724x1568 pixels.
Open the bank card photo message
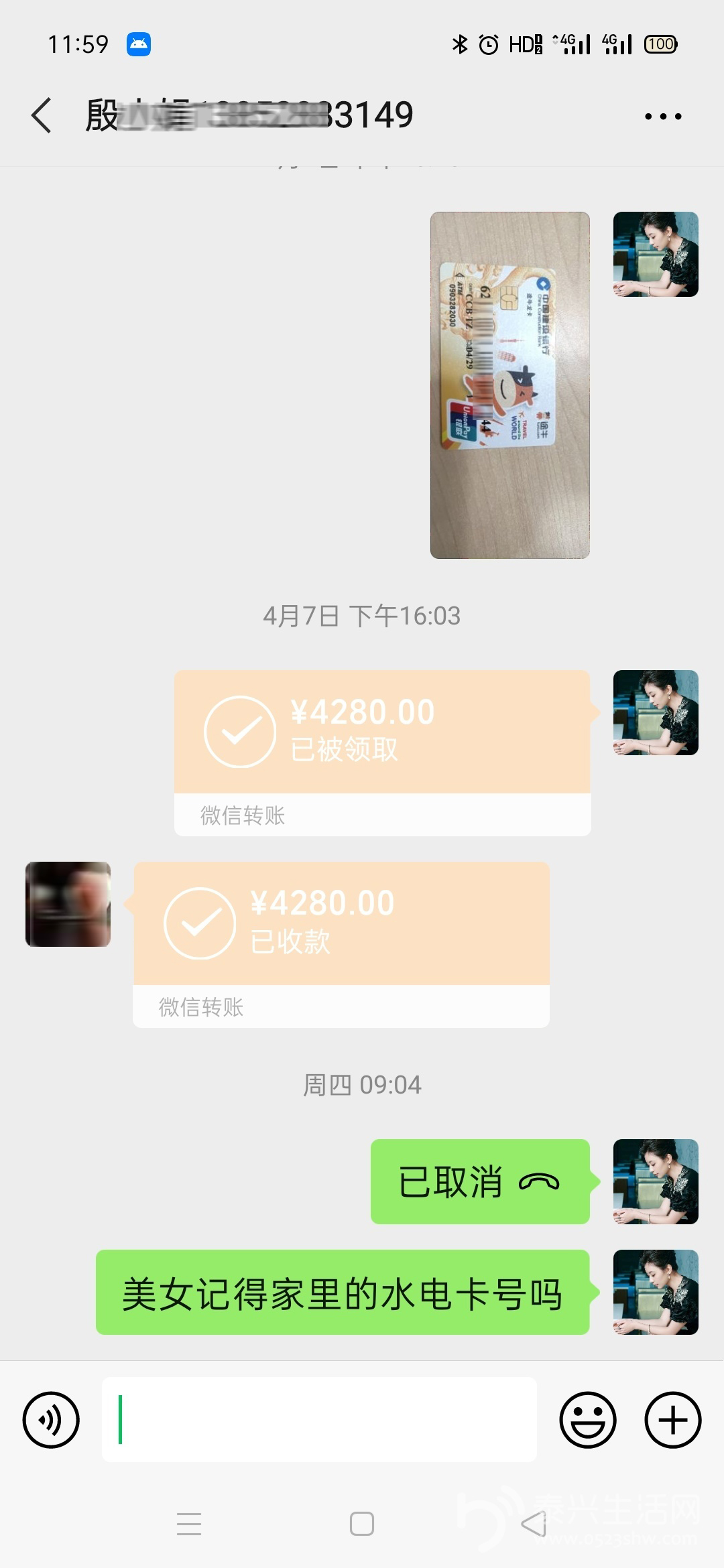coord(509,385)
